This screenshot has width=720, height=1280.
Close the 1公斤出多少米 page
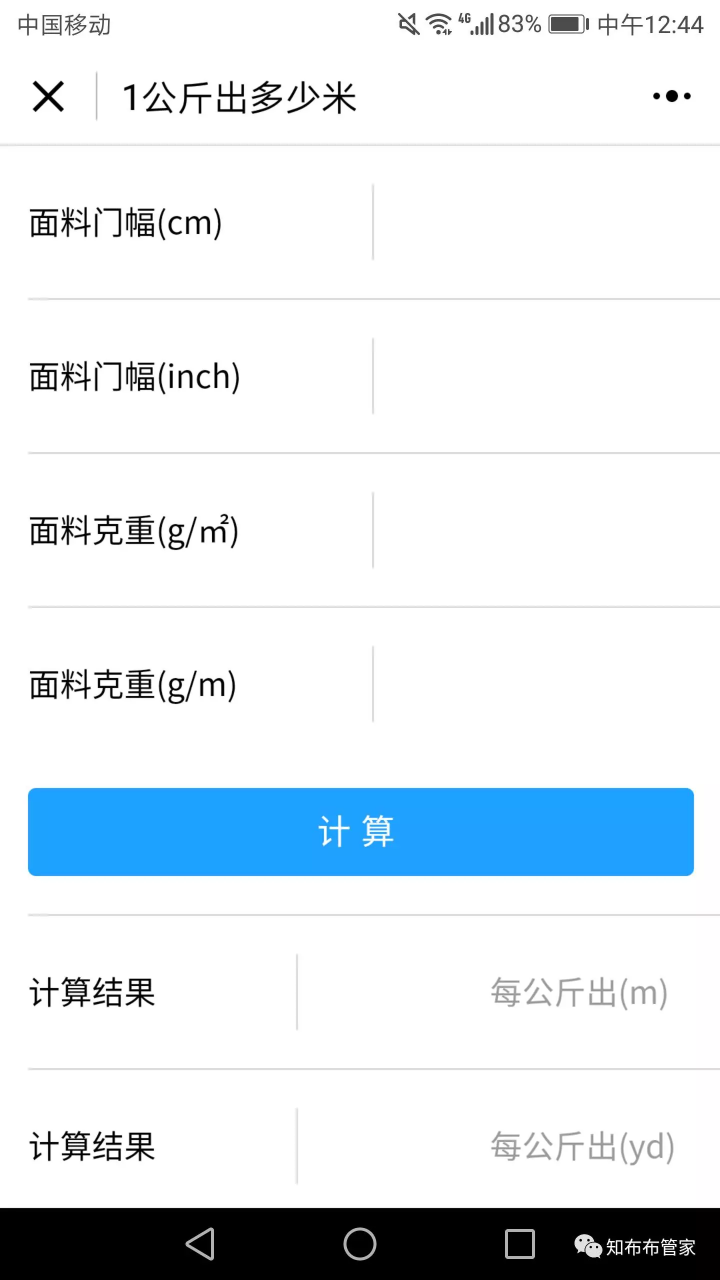coord(48,97)
